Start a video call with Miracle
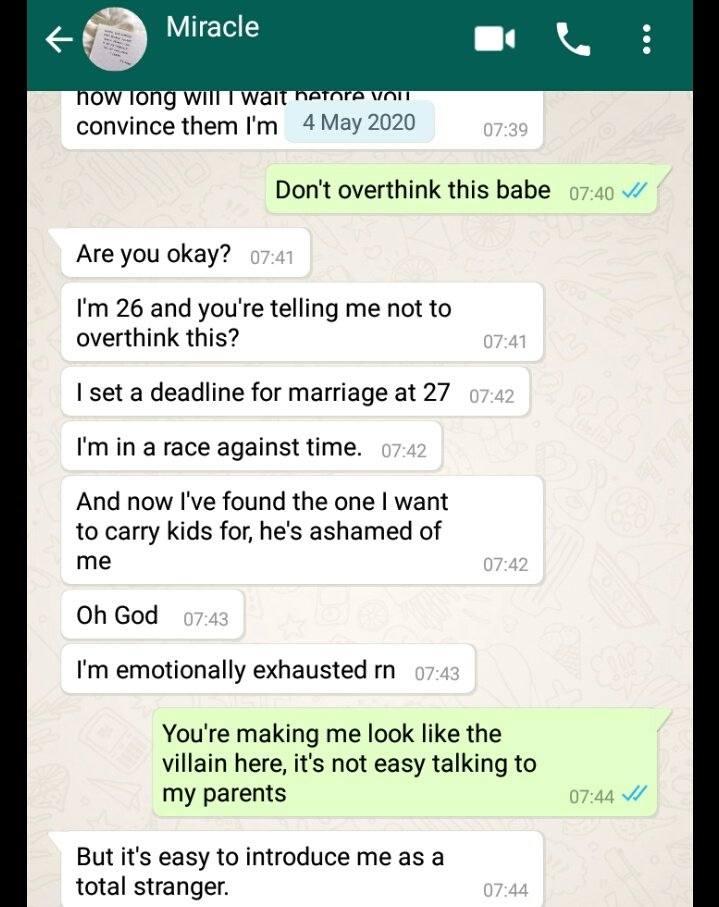 [494, 40]
